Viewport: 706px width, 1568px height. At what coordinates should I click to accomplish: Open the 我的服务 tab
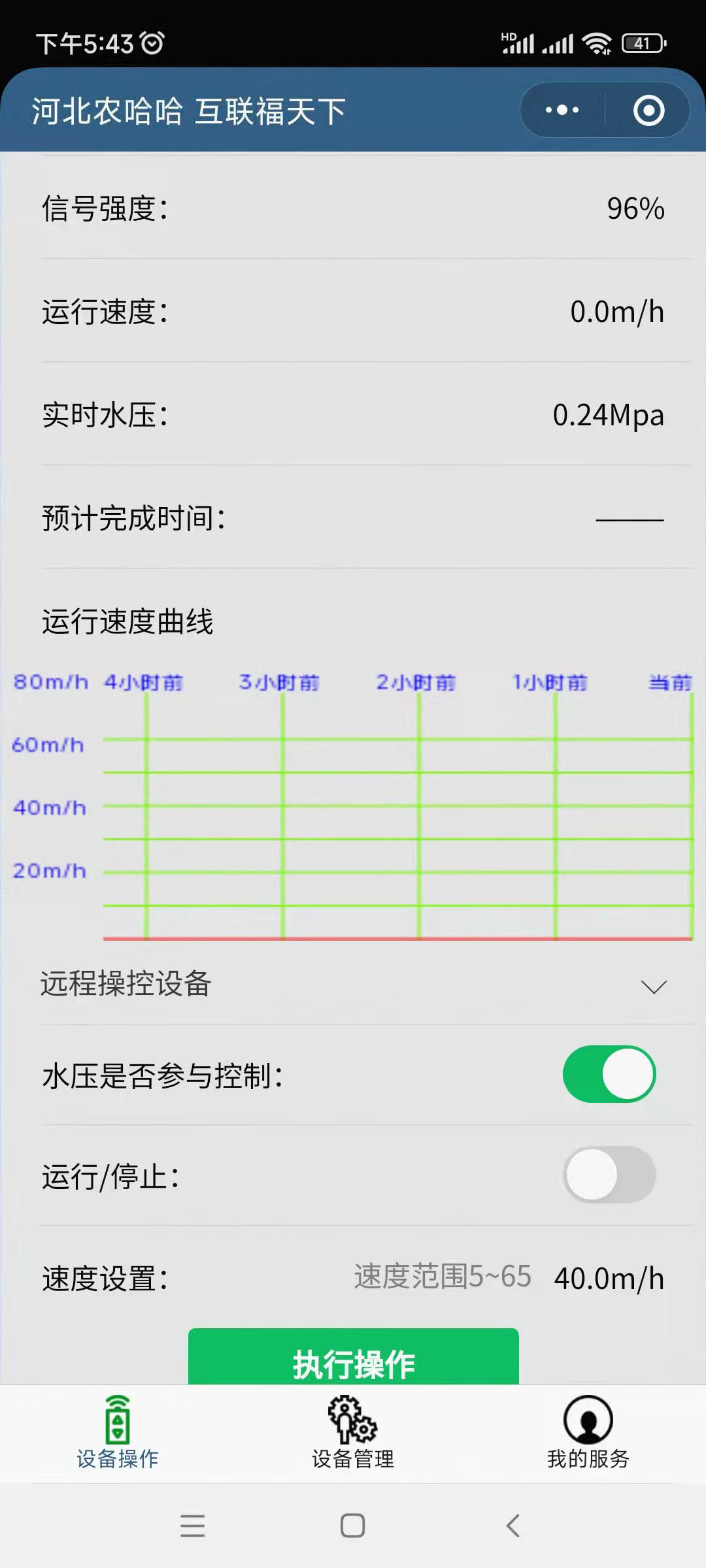(588, 1432)
